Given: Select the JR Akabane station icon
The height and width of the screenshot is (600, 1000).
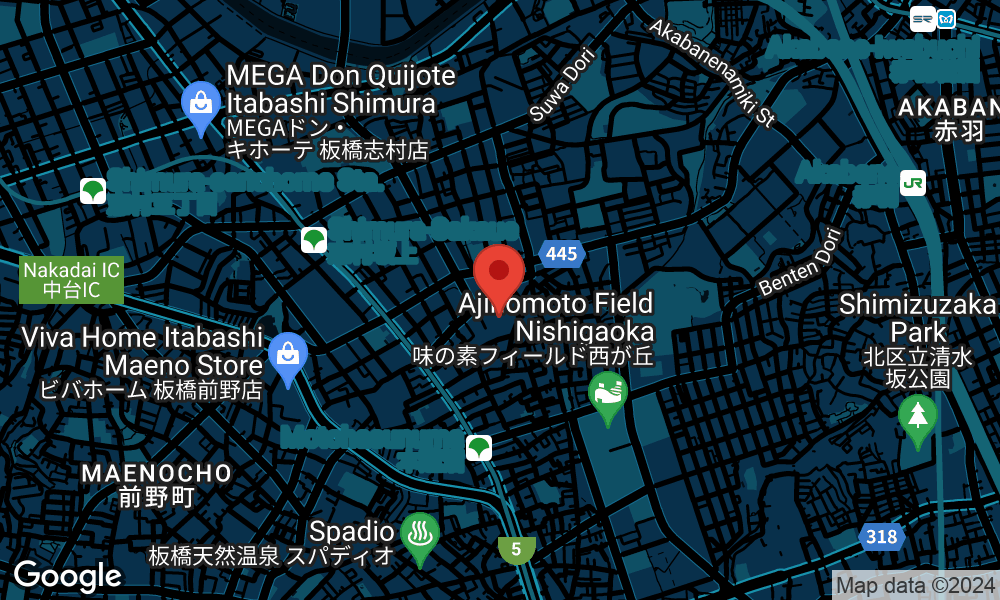Looking at the screenshot, I should (912, 182).
